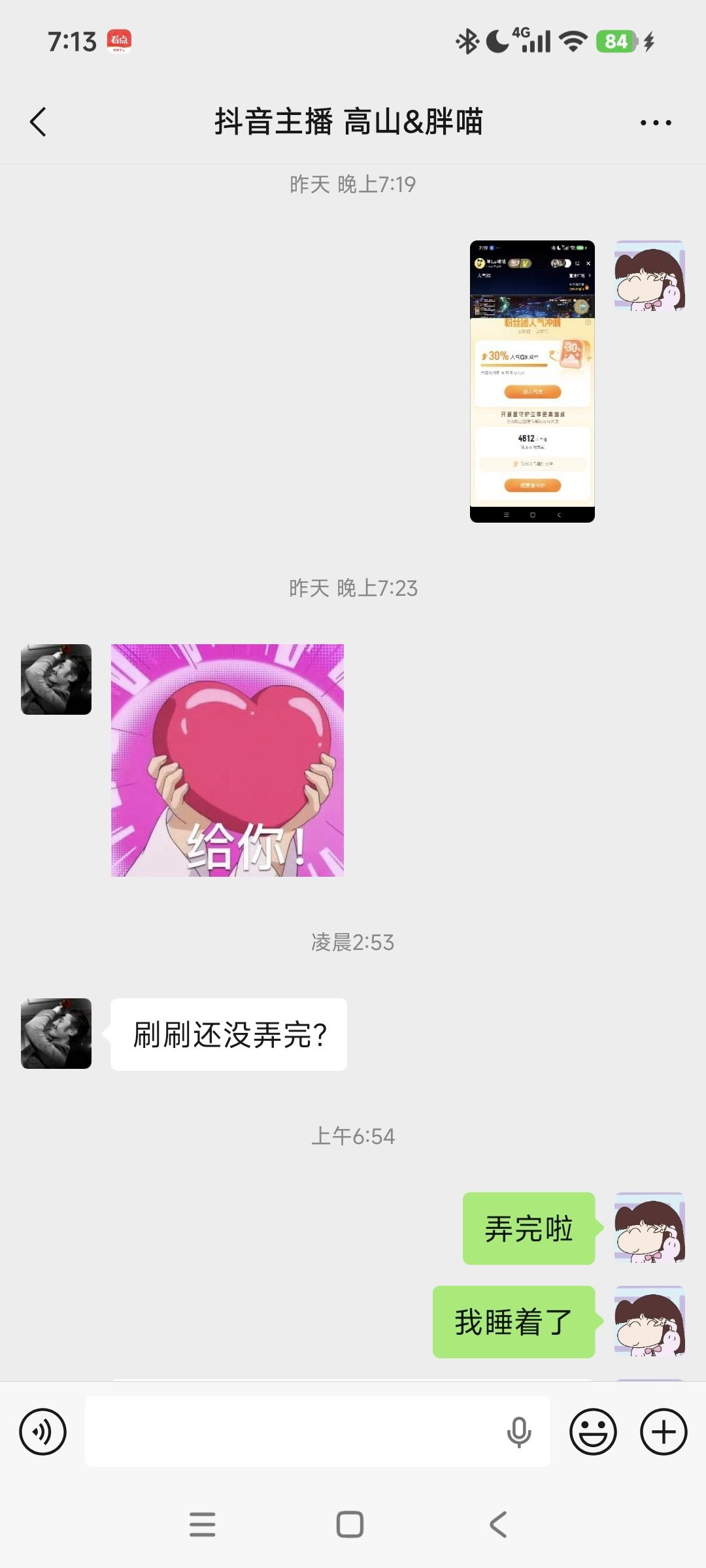Open my avatar beside 弄完啦 message
This screenshot has width=706, height=1568.
point(649,1228)
